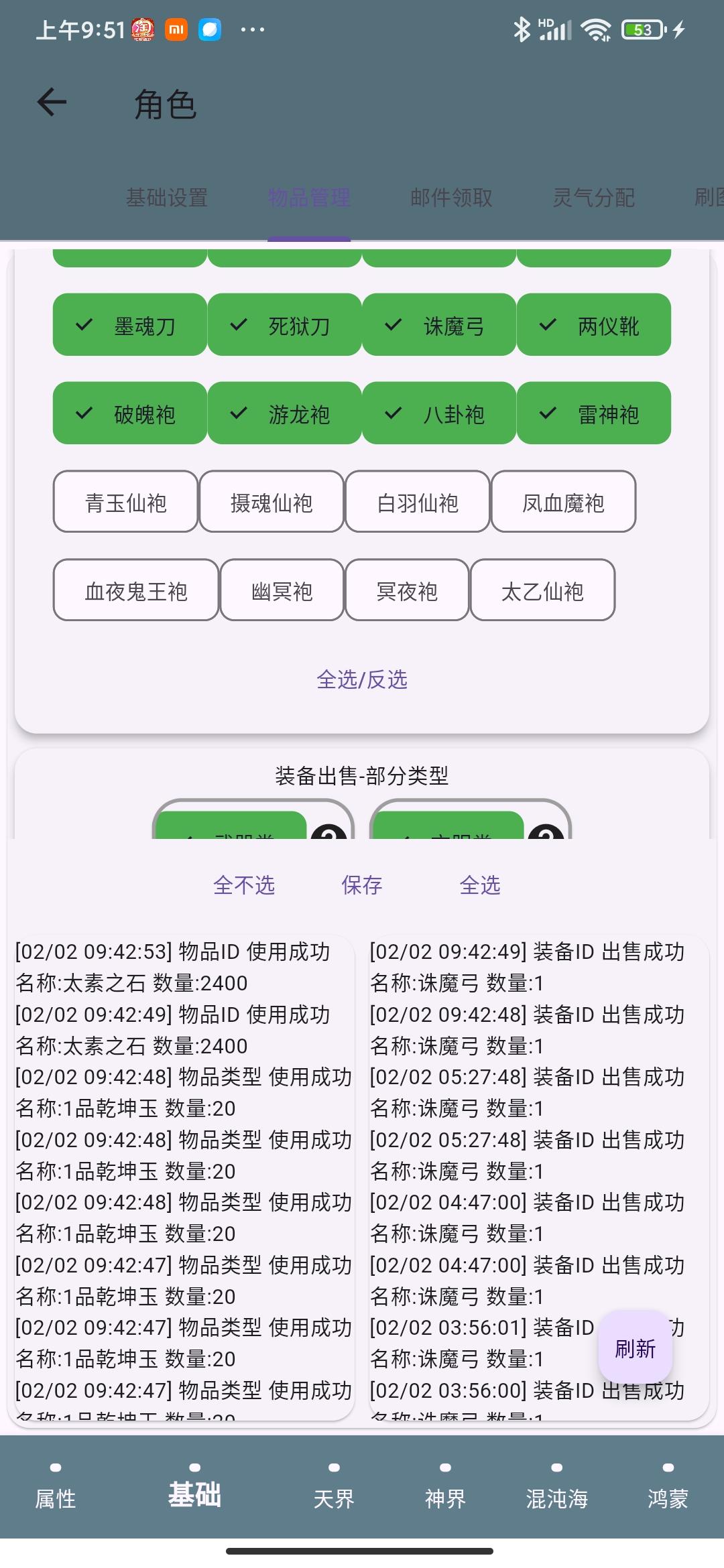Enable 凤血魔袍 for selling
The height and width of the screenshot is (1568, 724).
[x=564, y=502]
